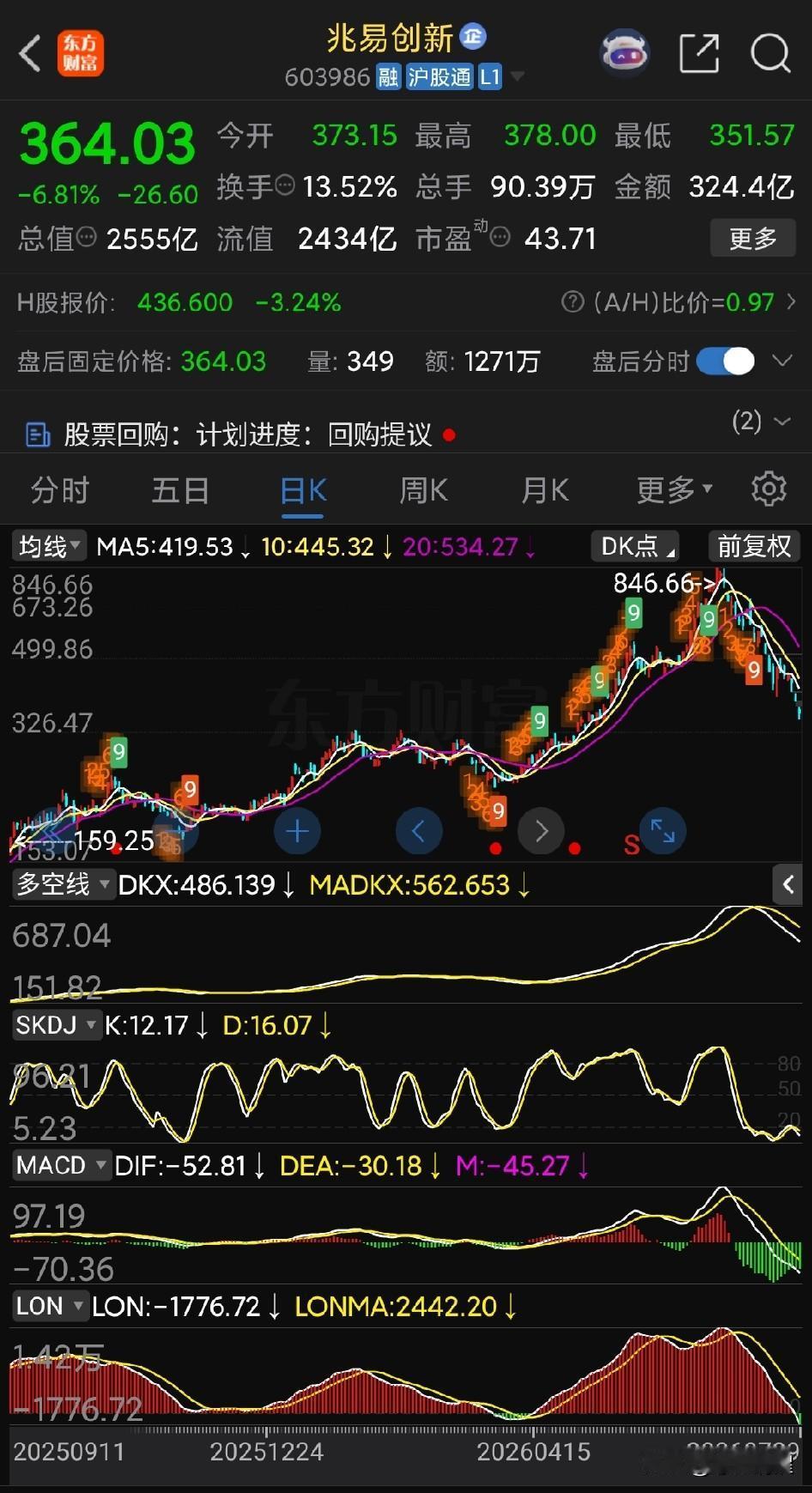Select the 周K tab

423,490
